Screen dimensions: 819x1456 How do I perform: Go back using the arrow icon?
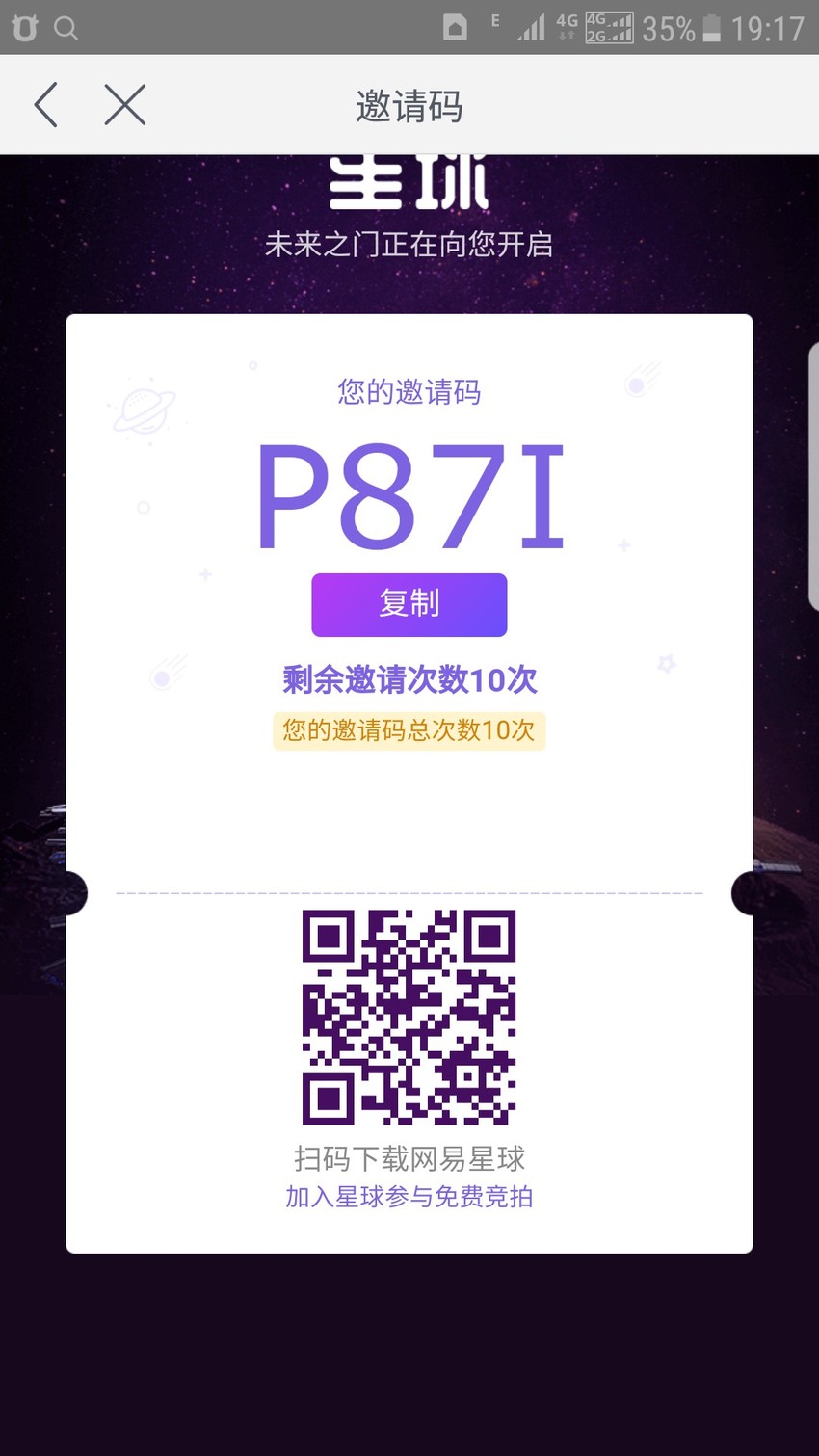(46, 104)
